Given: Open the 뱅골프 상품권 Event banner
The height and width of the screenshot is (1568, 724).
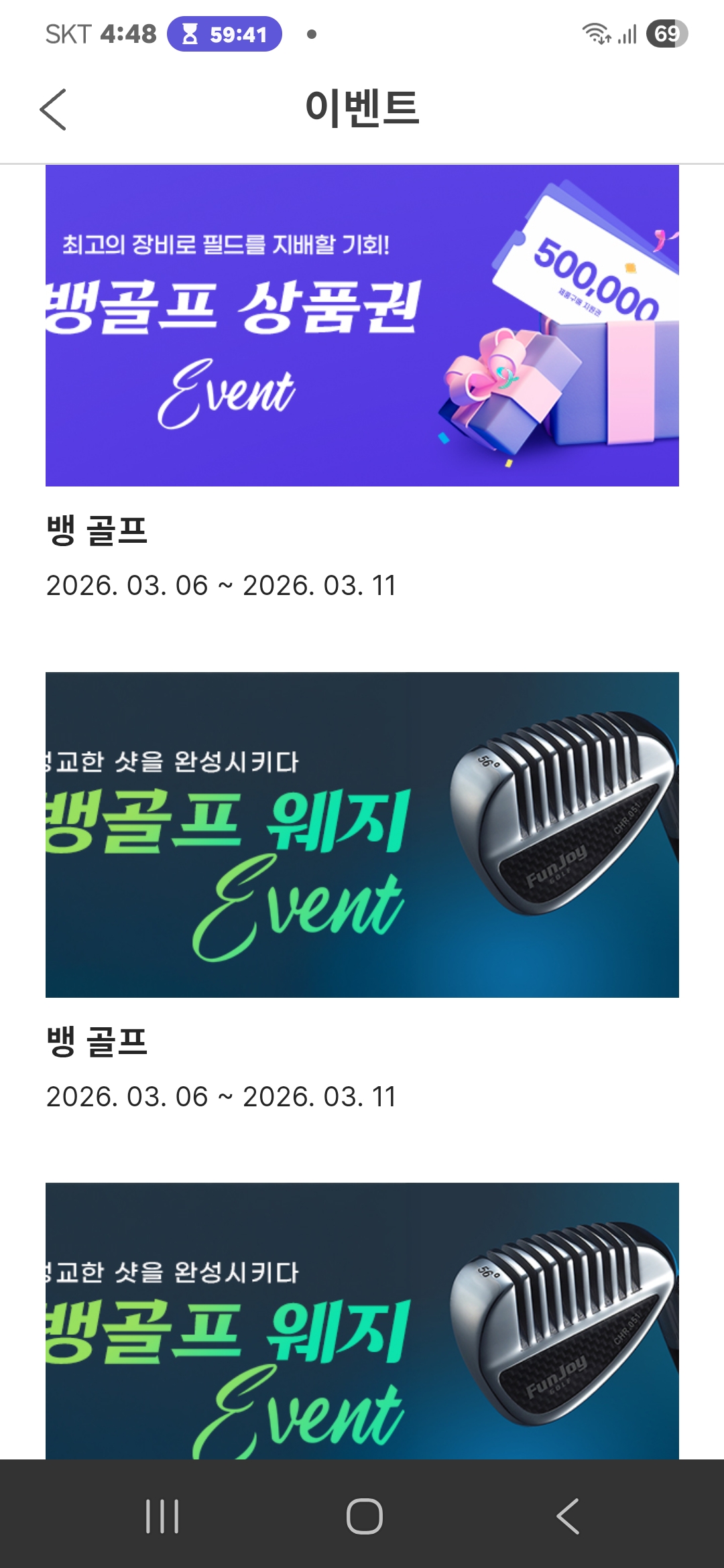Looking at the screenshot, I should pyautogui.click(x=362, y=326).
